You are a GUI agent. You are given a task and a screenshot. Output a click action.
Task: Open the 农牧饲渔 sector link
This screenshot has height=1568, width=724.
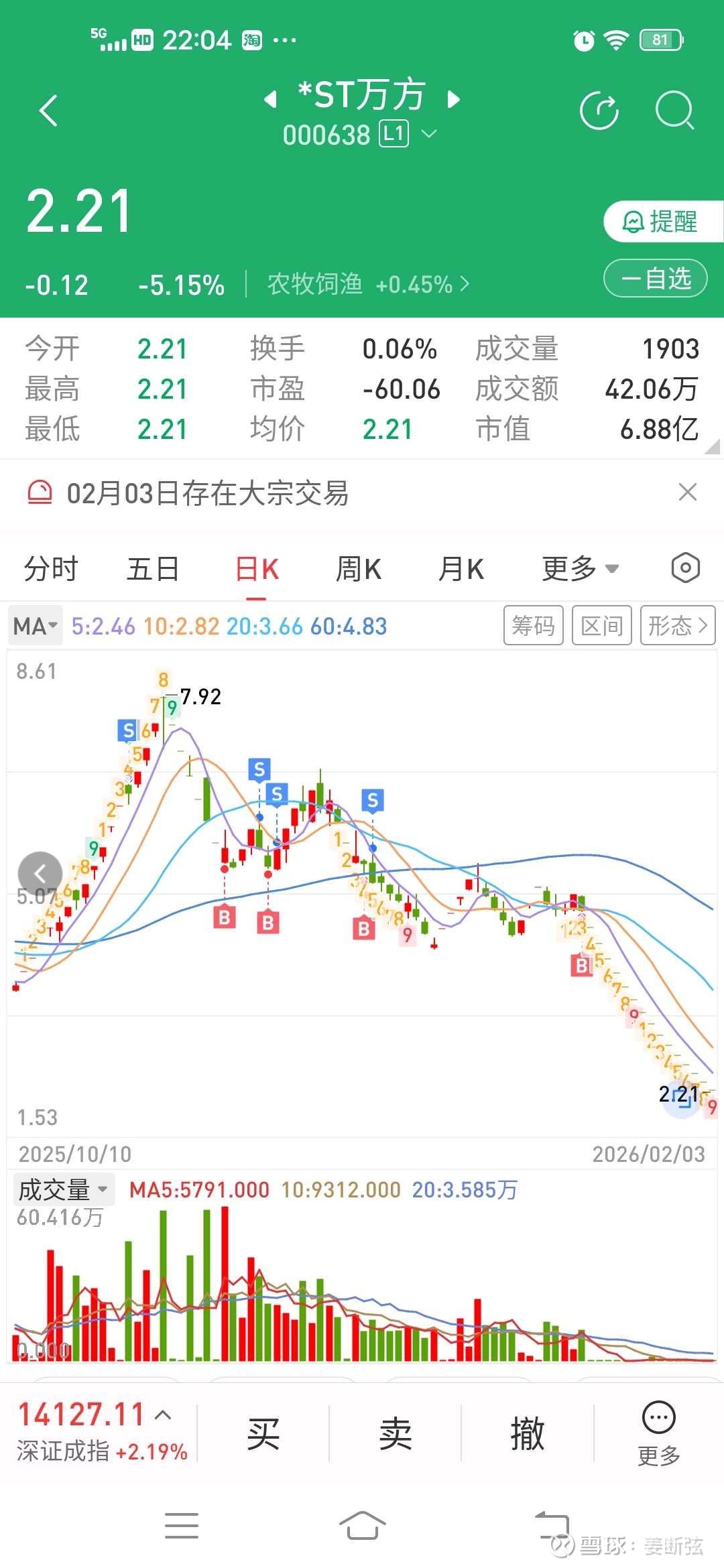coord(367,284)
